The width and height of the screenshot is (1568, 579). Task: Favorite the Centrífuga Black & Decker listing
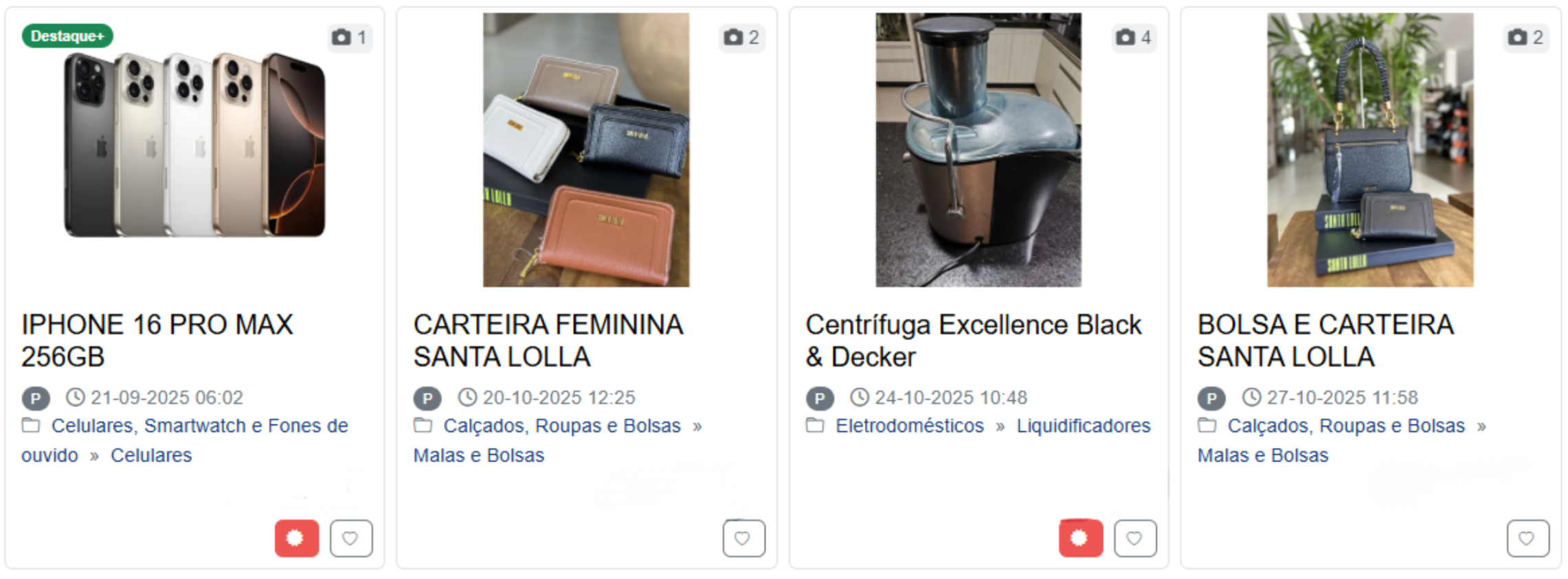tap(1135, 538)
